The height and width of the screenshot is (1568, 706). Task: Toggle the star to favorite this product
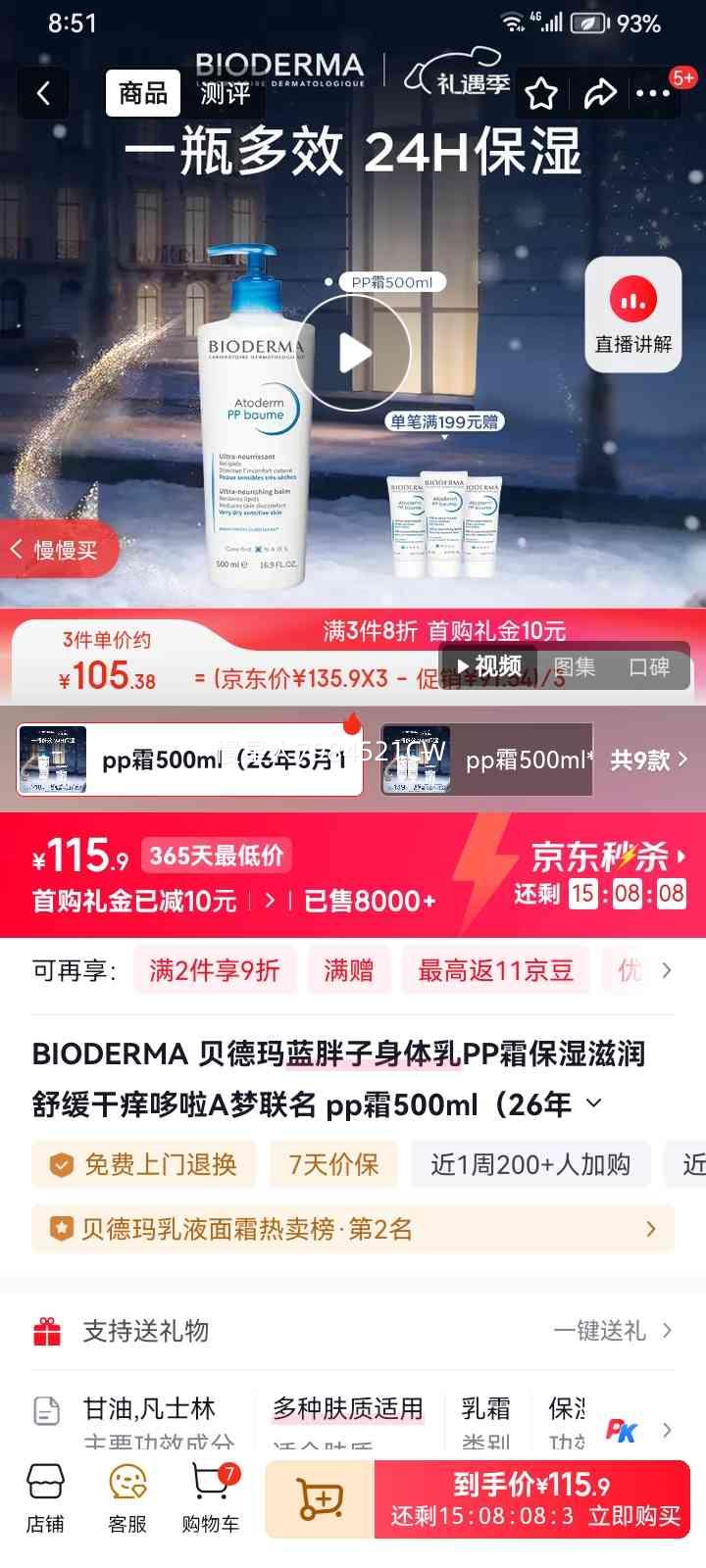(541, 94)
